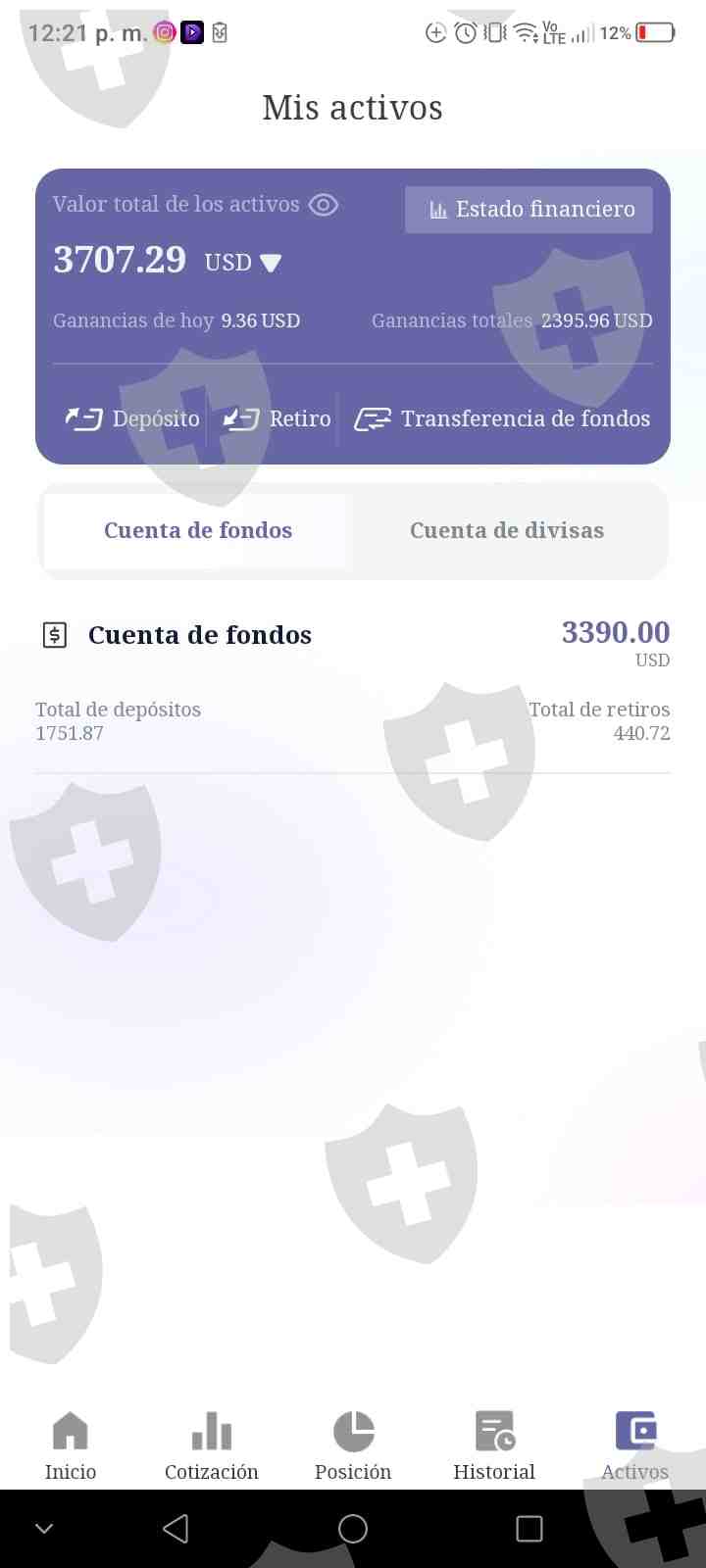View the Posición tab

click(x=353, y=1445)
